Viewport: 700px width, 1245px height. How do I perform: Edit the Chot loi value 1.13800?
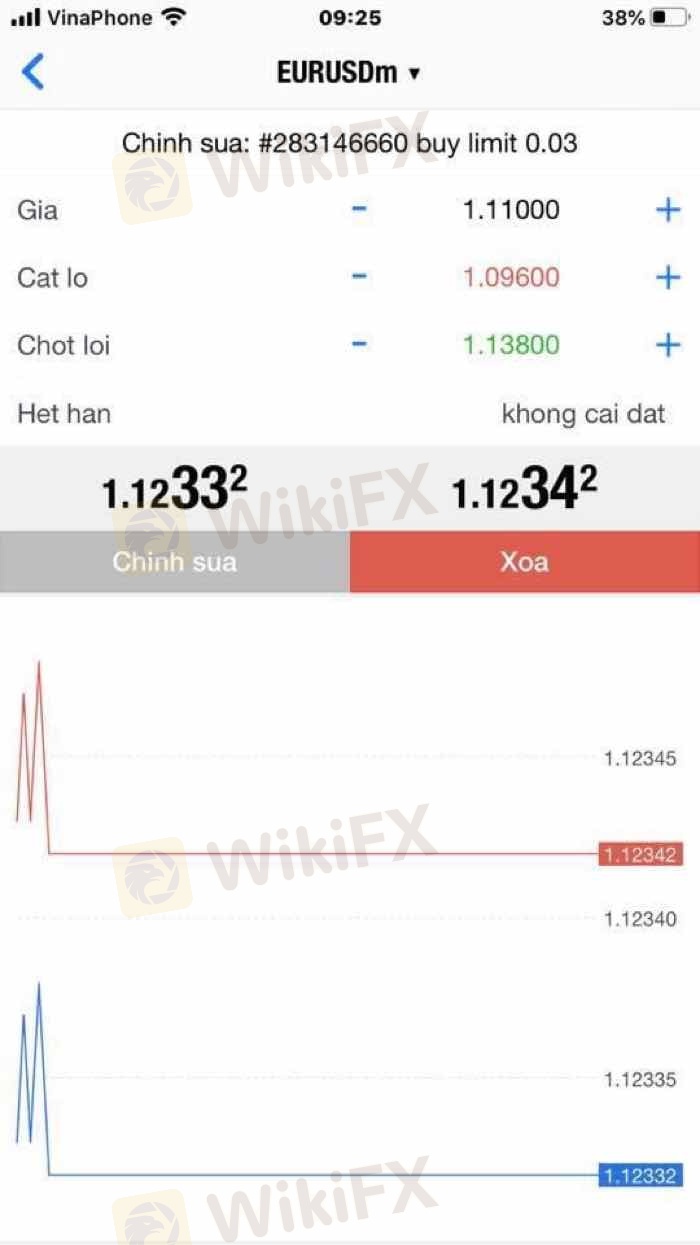coord(511,345)
